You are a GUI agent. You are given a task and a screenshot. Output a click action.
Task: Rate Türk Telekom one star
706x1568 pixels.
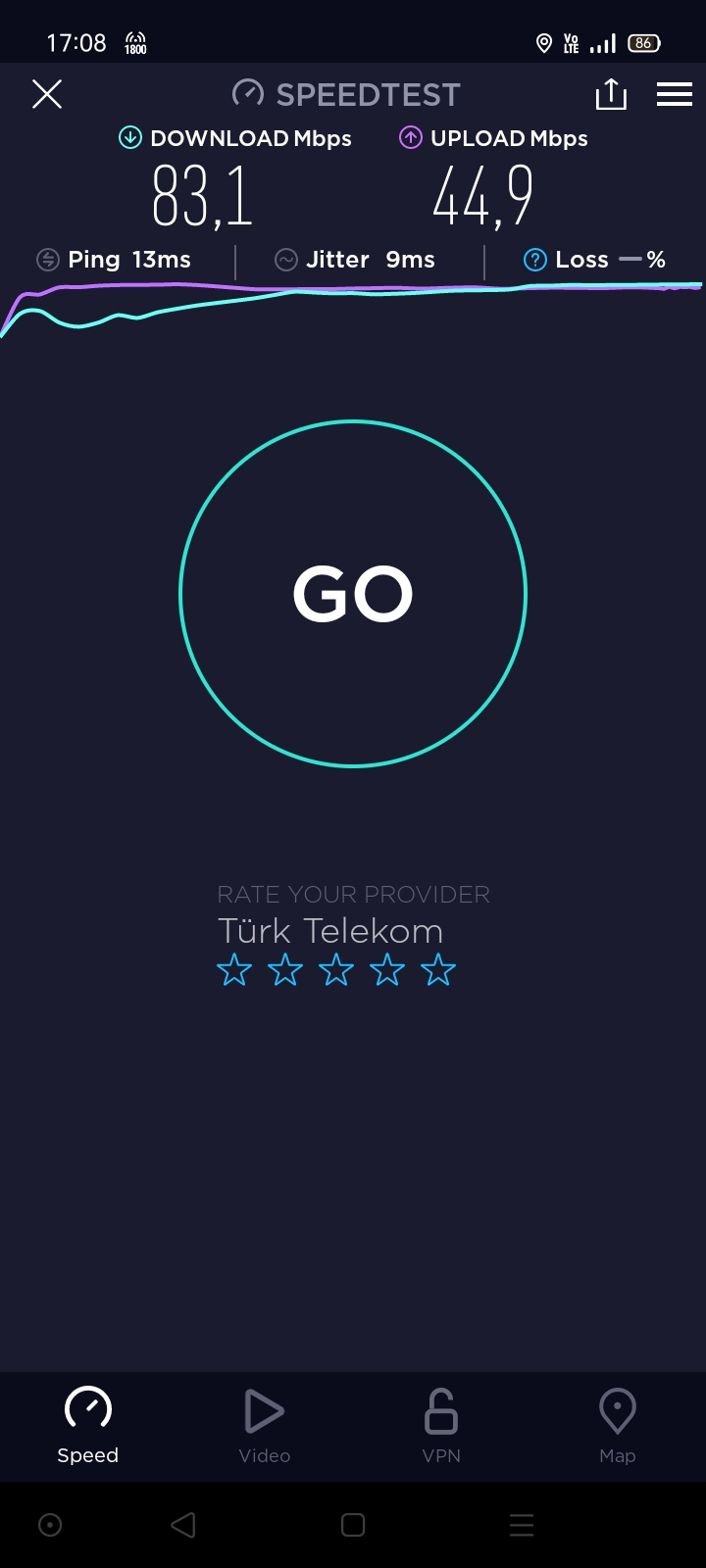234,970
